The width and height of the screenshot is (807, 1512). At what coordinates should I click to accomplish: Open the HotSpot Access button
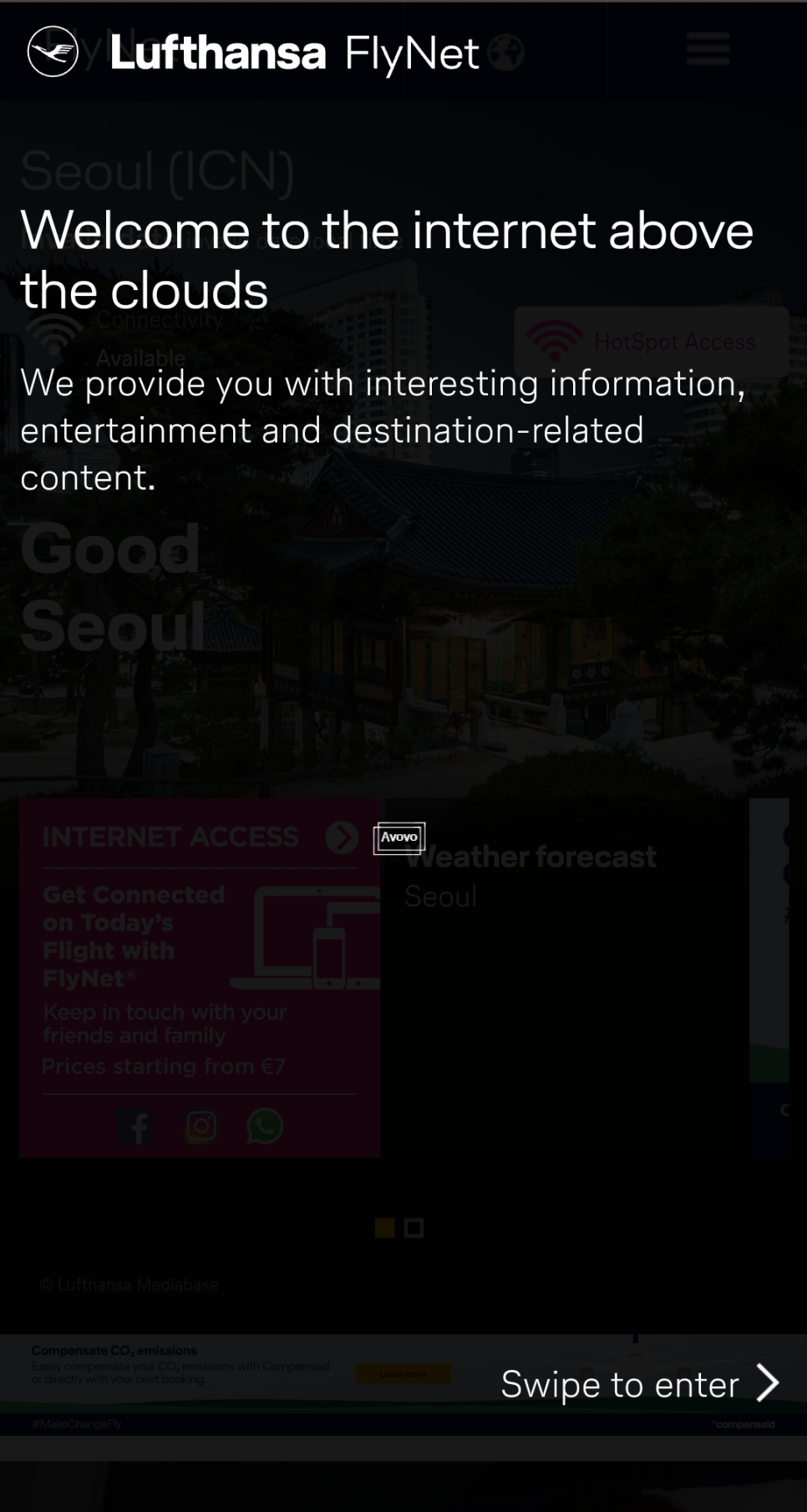[651, 341]
